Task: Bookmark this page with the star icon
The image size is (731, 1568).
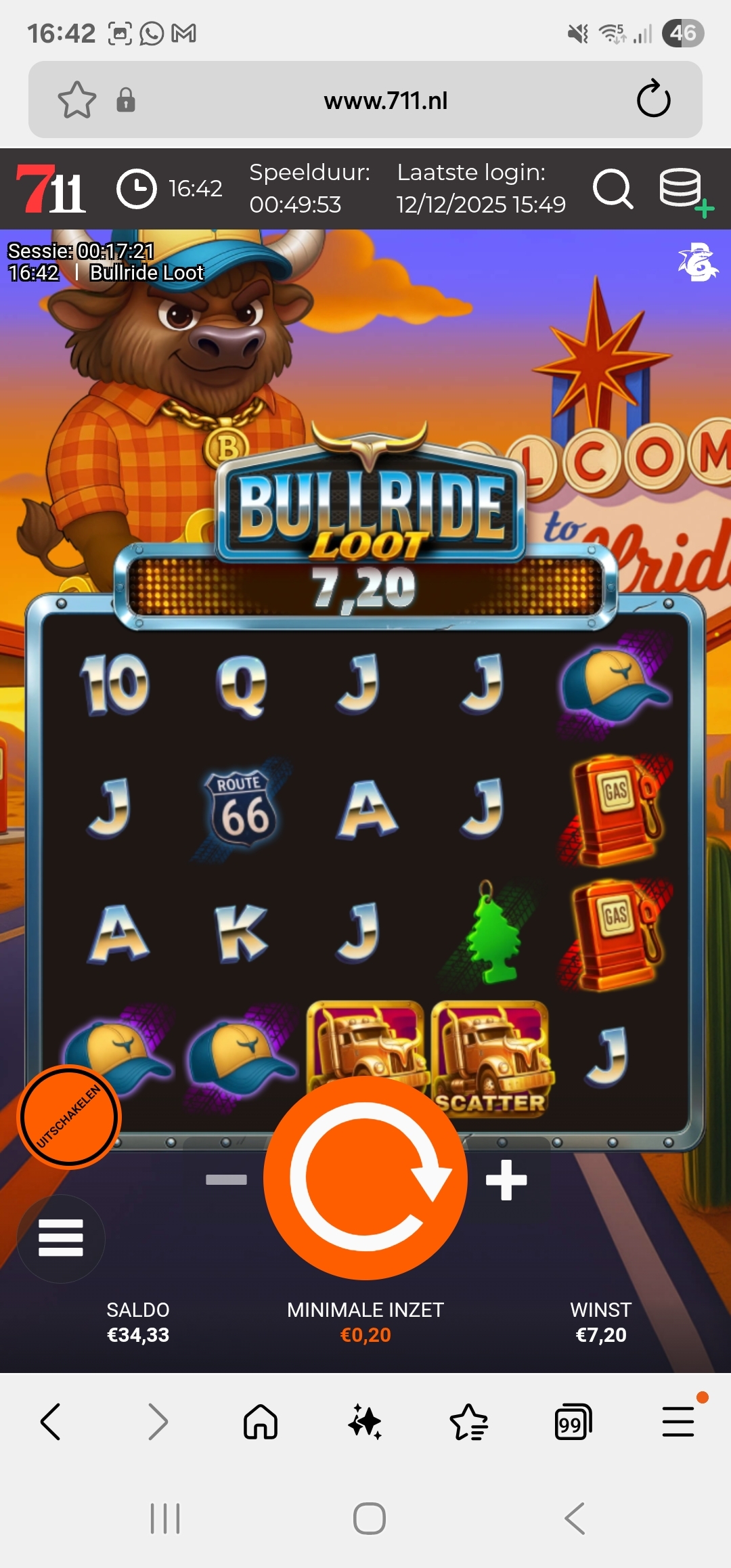Action: point(76,100)
